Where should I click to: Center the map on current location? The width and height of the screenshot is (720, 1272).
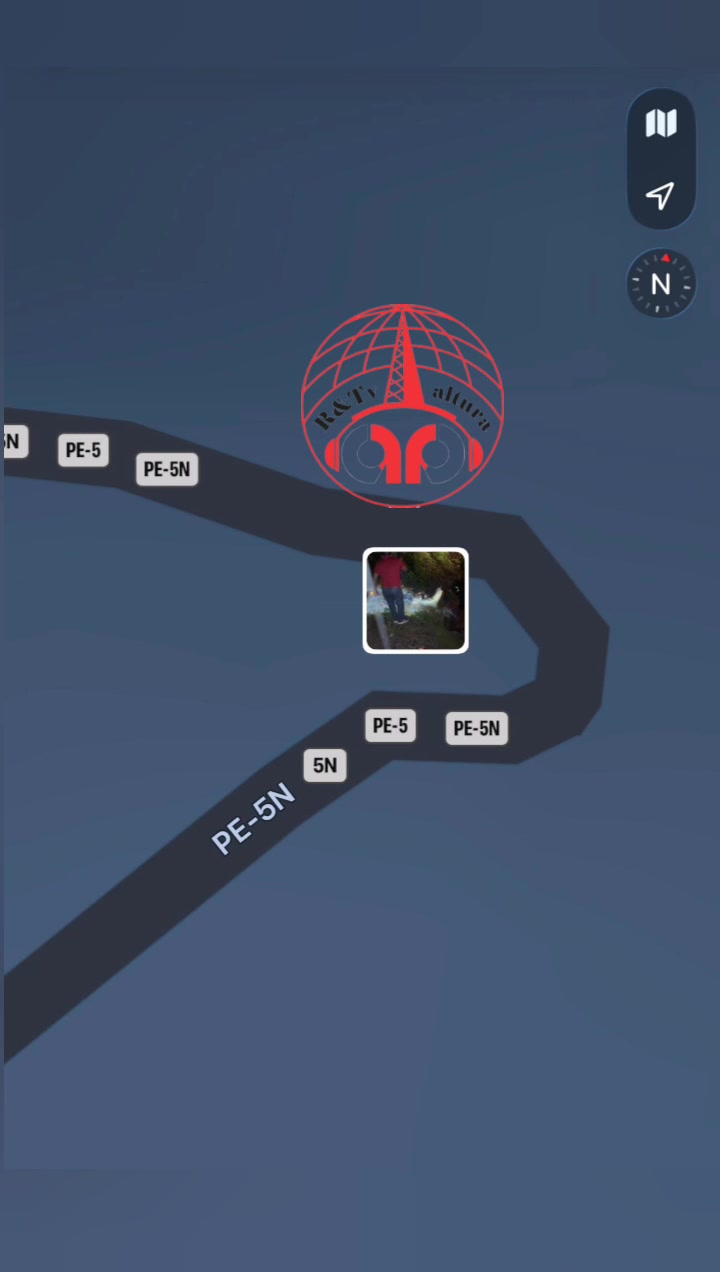[x=660, y=196]
